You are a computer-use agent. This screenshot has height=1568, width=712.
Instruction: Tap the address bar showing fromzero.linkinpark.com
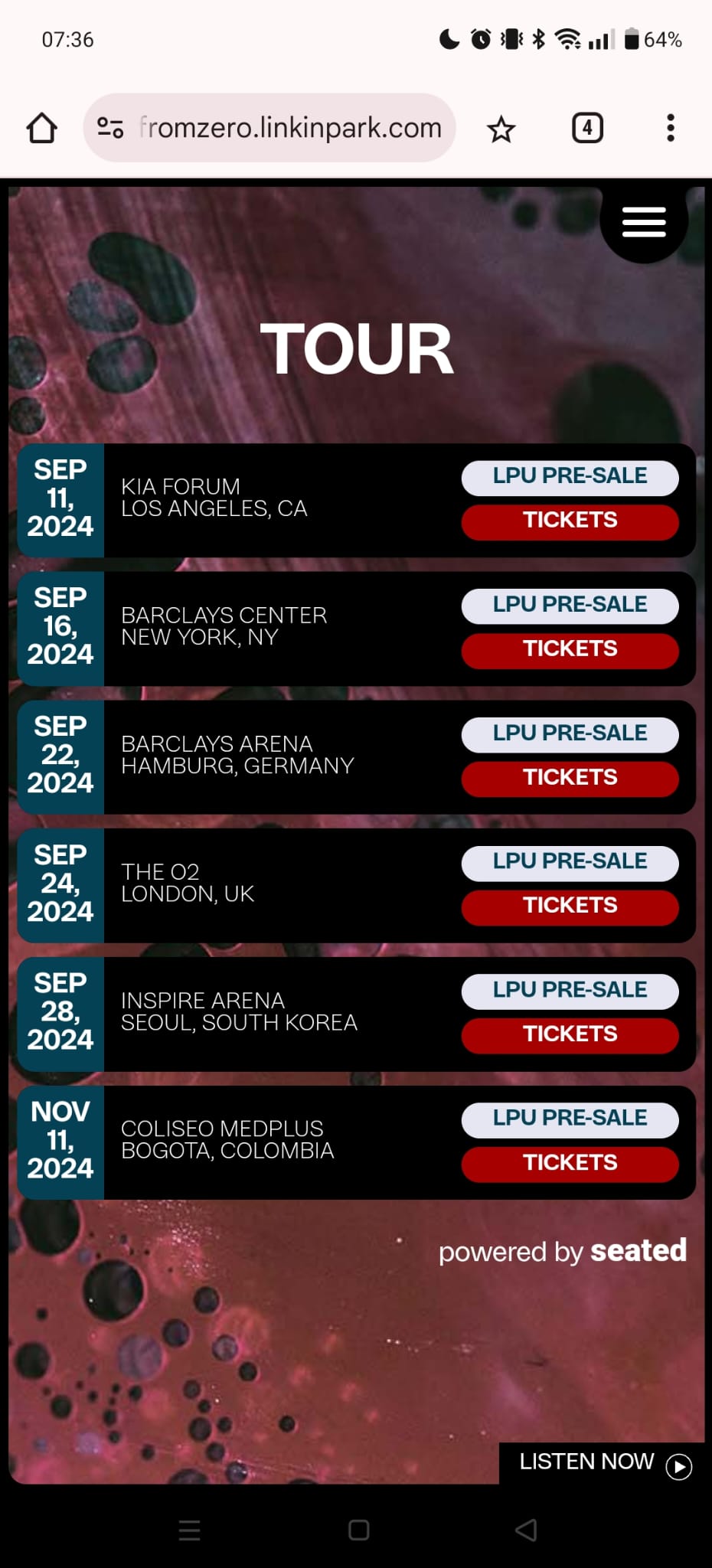pos(269,128)
